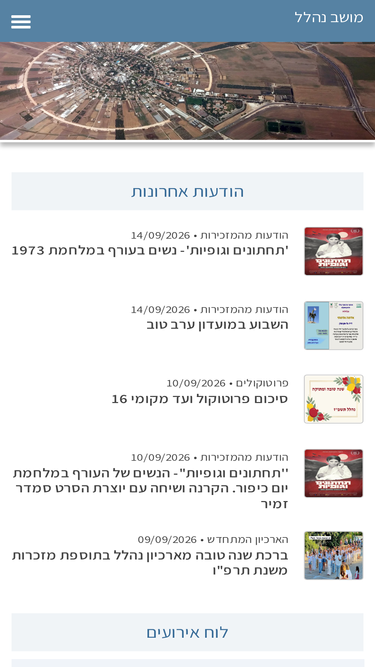Open 'השבוע במועדון ערב טוב' announcement
This screenshot has width=375, height=667.
tap(217, 325)
